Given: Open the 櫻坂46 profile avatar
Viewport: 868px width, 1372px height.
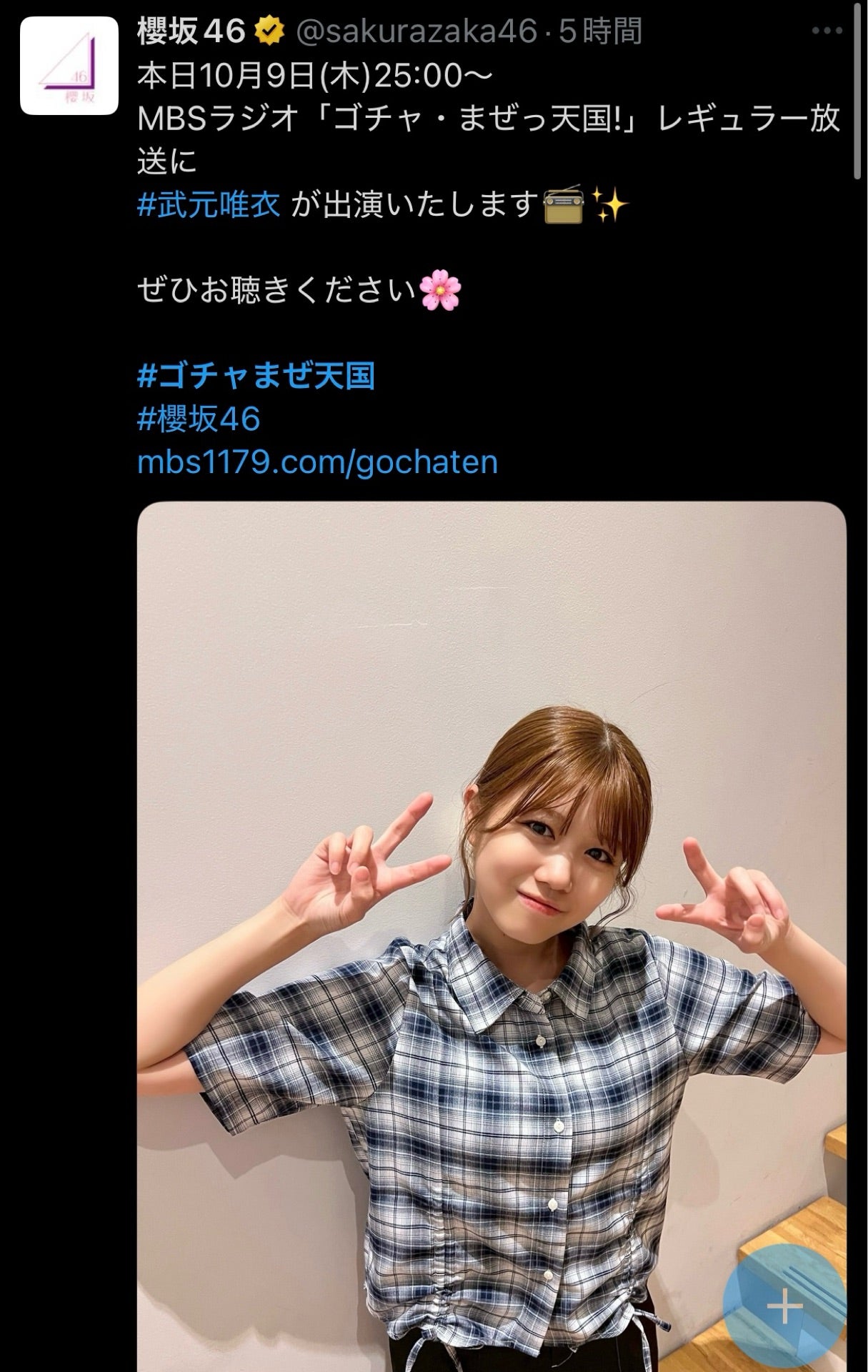Looking at the screenshot, I should (x=69, y=66).
